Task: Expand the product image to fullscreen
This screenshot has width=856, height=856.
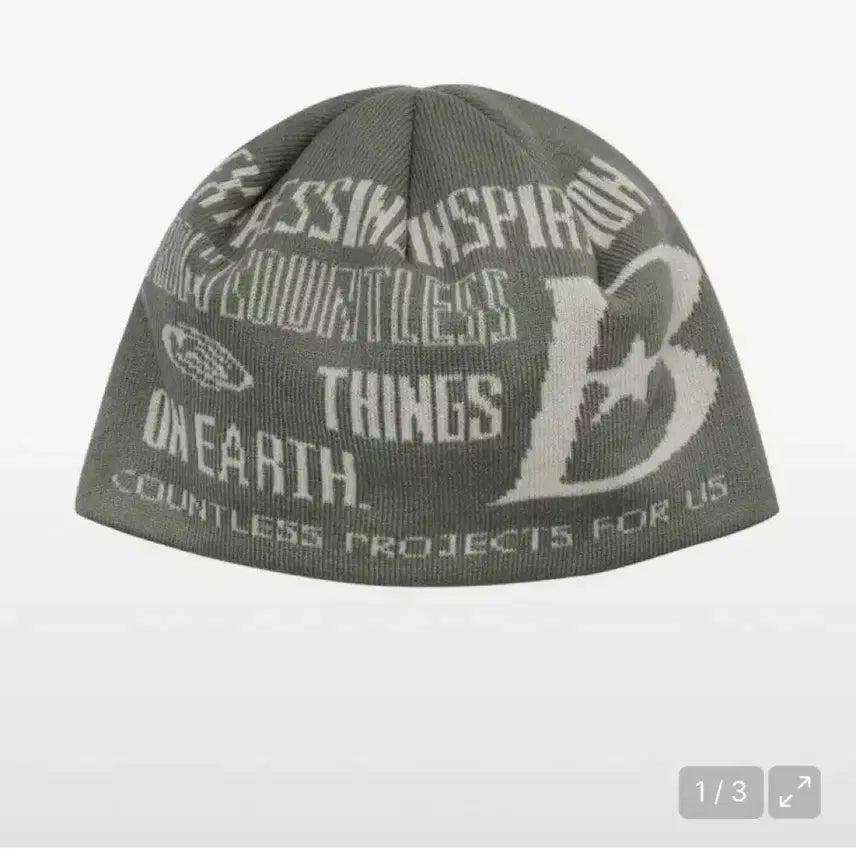Action: pos(795,792)
